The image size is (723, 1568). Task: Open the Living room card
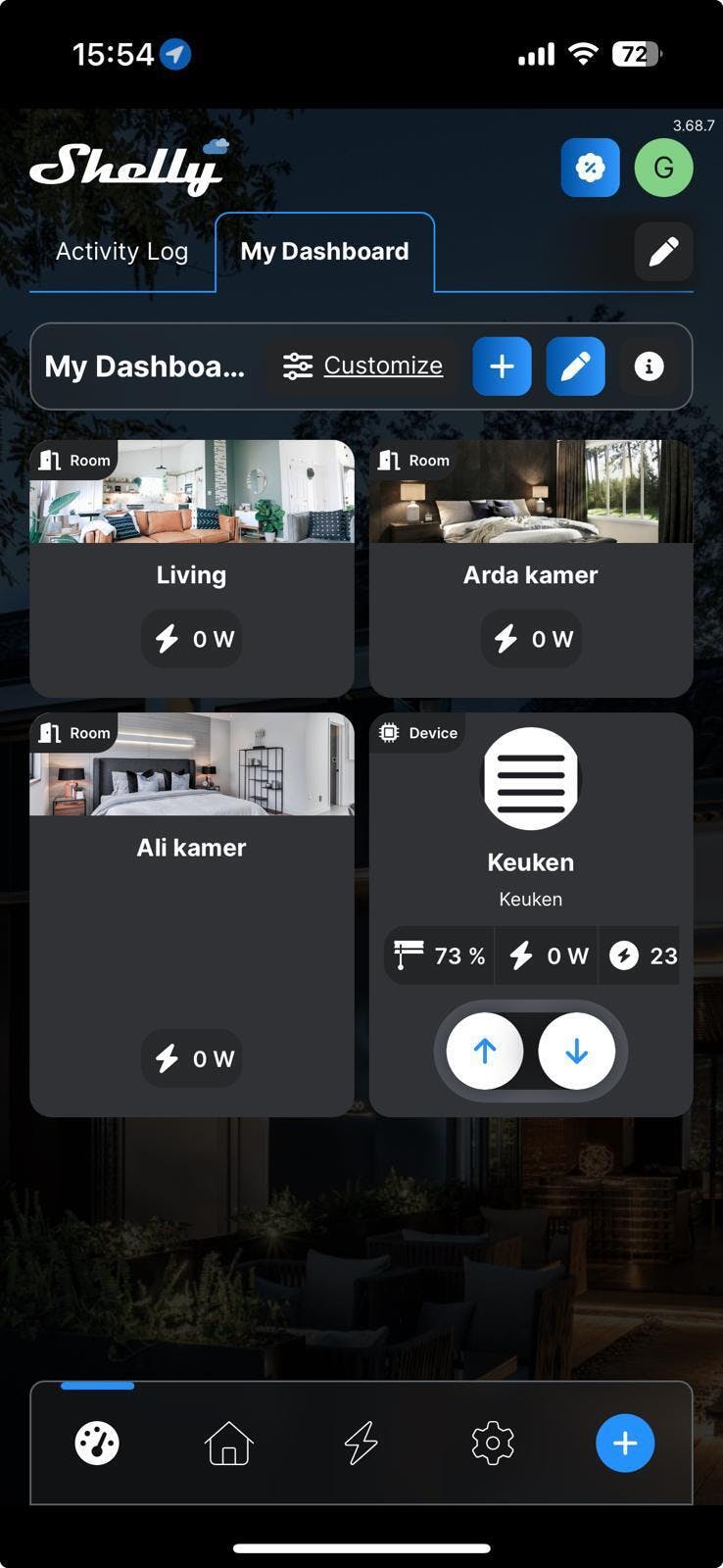pyautogui.click(x=191, y=568)
